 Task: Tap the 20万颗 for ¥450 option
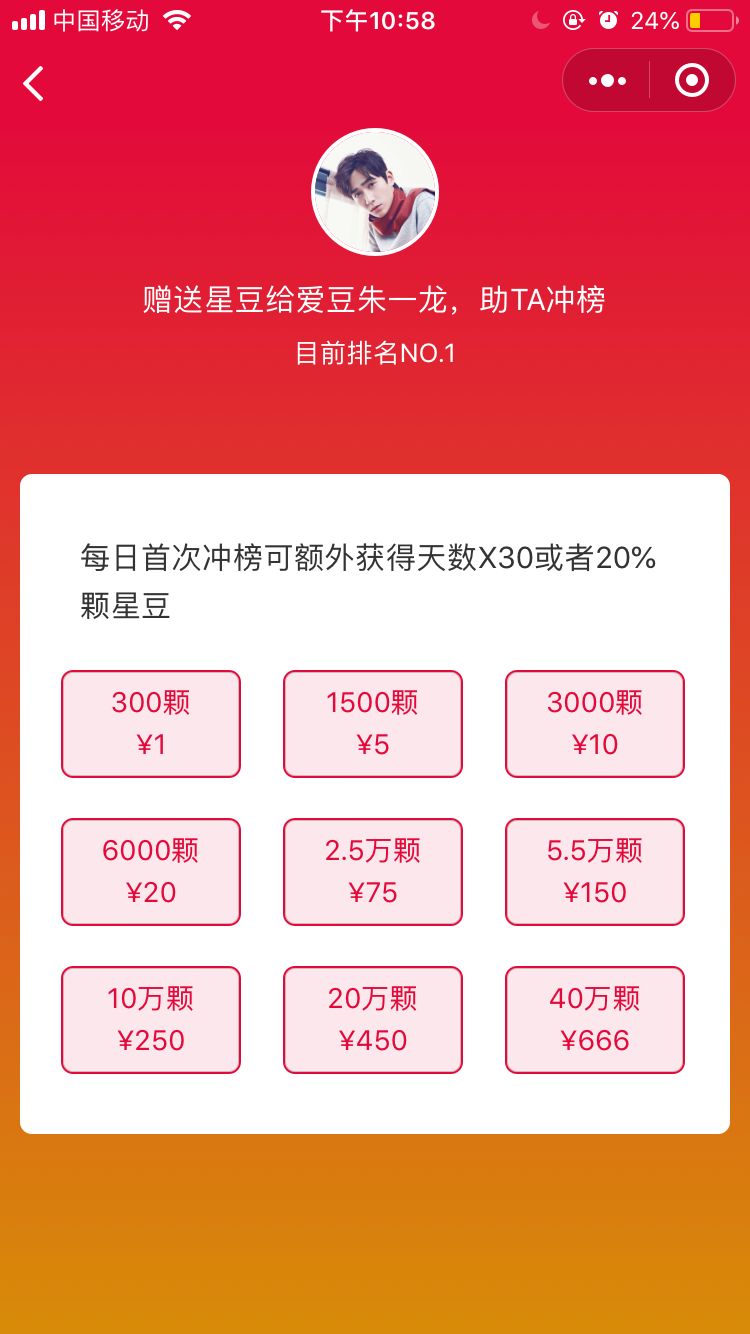(373, 1020)
